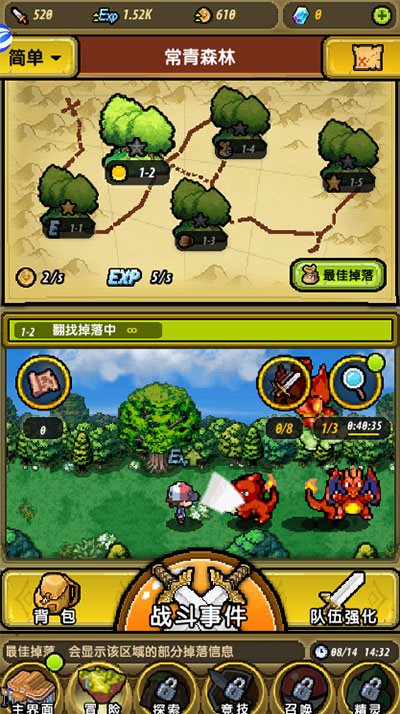
Task: Open 队伍强化 team upgrade
Action: coord(344,599)
